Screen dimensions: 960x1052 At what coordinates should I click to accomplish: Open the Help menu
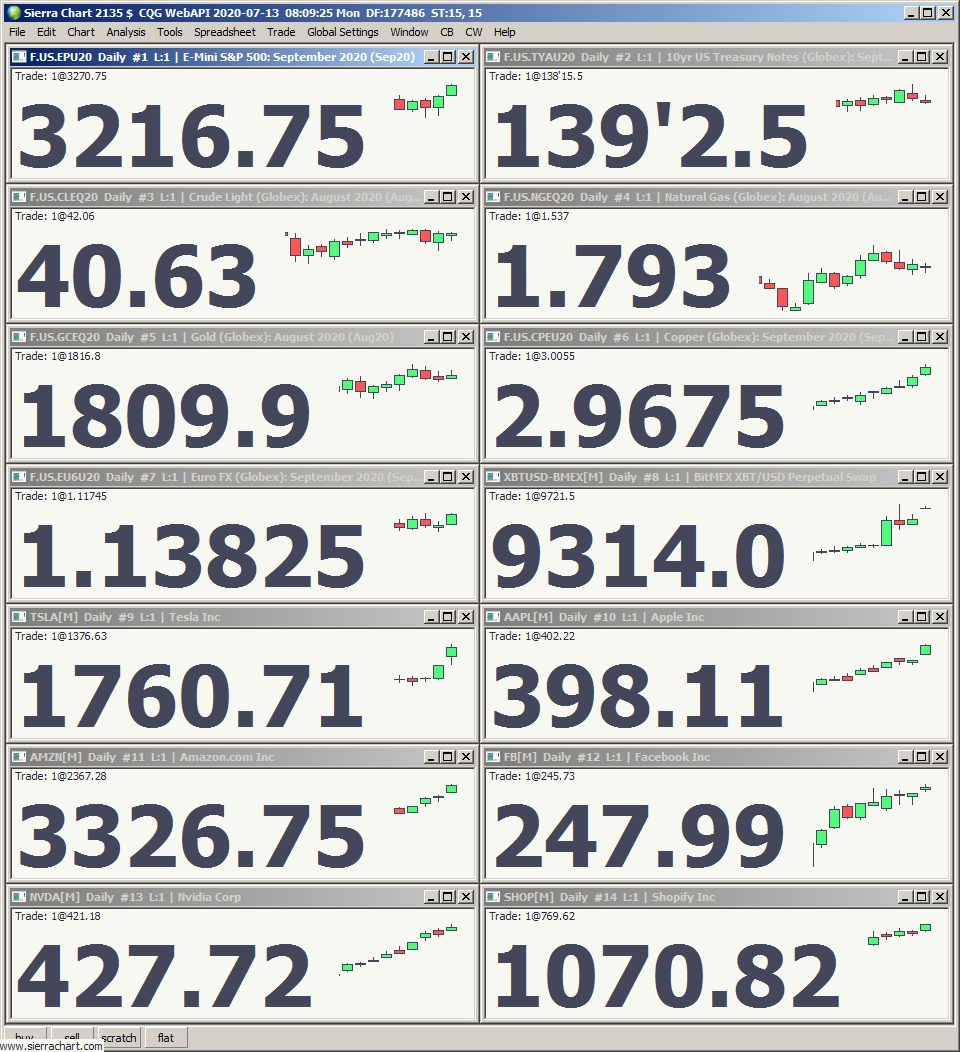click(x=505, y=32)
